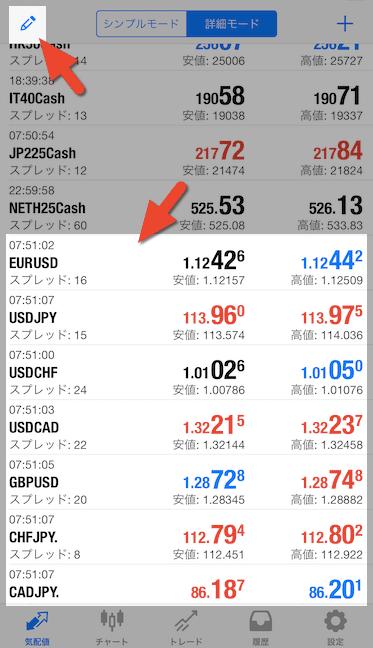Select the NETH25Cash row
The height and width of the screenshot is (648, 373).
coord(186,208)
